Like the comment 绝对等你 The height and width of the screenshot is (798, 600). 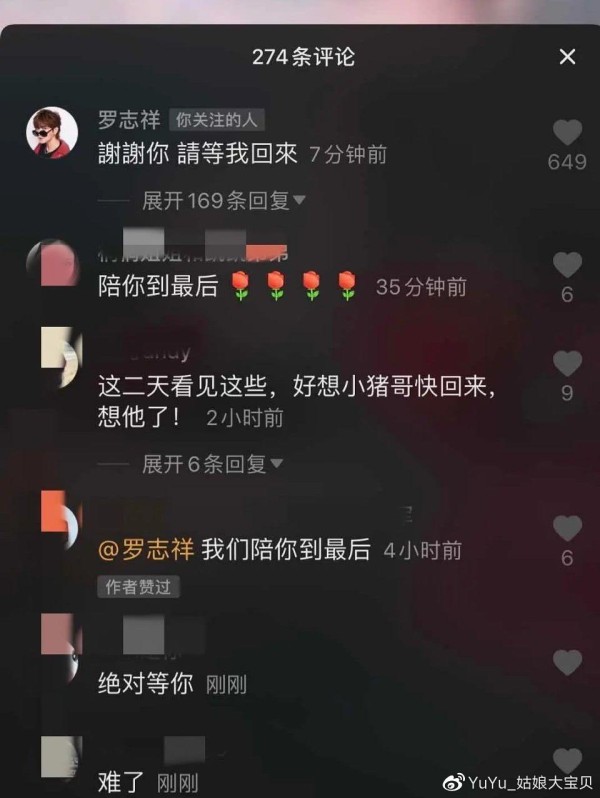[x=567, y=662]
